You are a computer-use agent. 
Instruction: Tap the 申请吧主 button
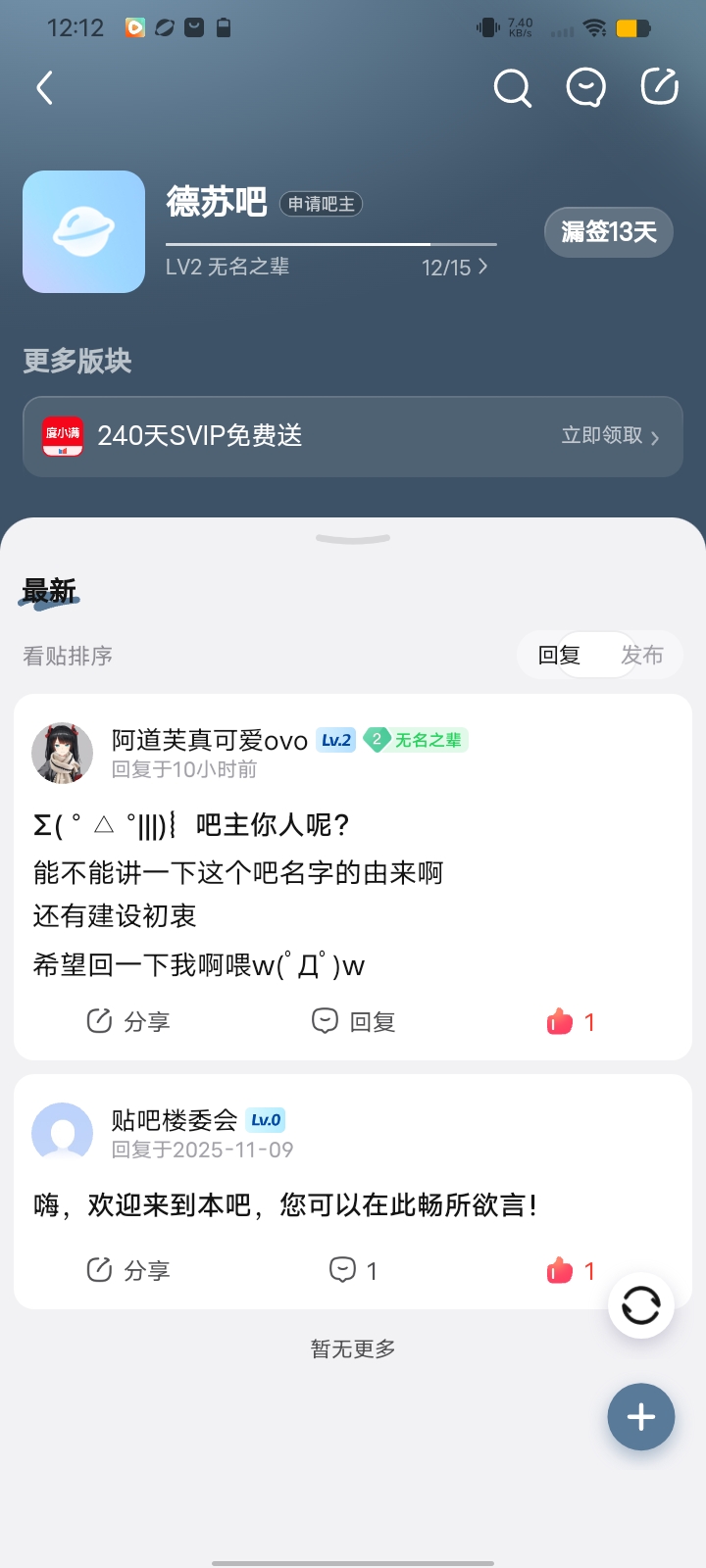tap(322, 204)
